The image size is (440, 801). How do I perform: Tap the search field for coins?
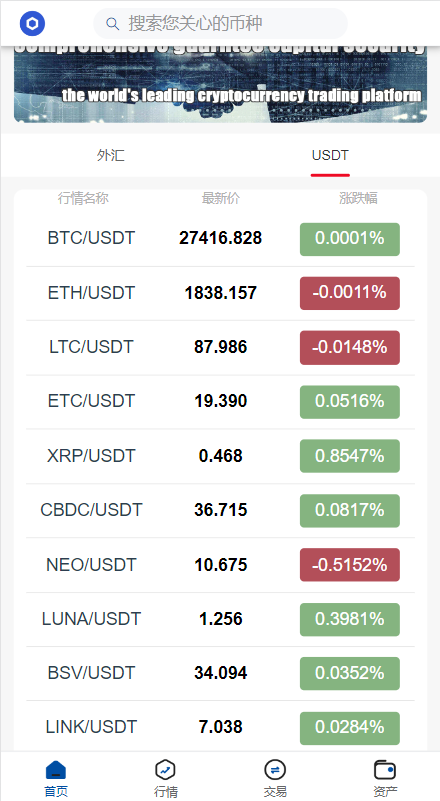click(x=220, y=23)
